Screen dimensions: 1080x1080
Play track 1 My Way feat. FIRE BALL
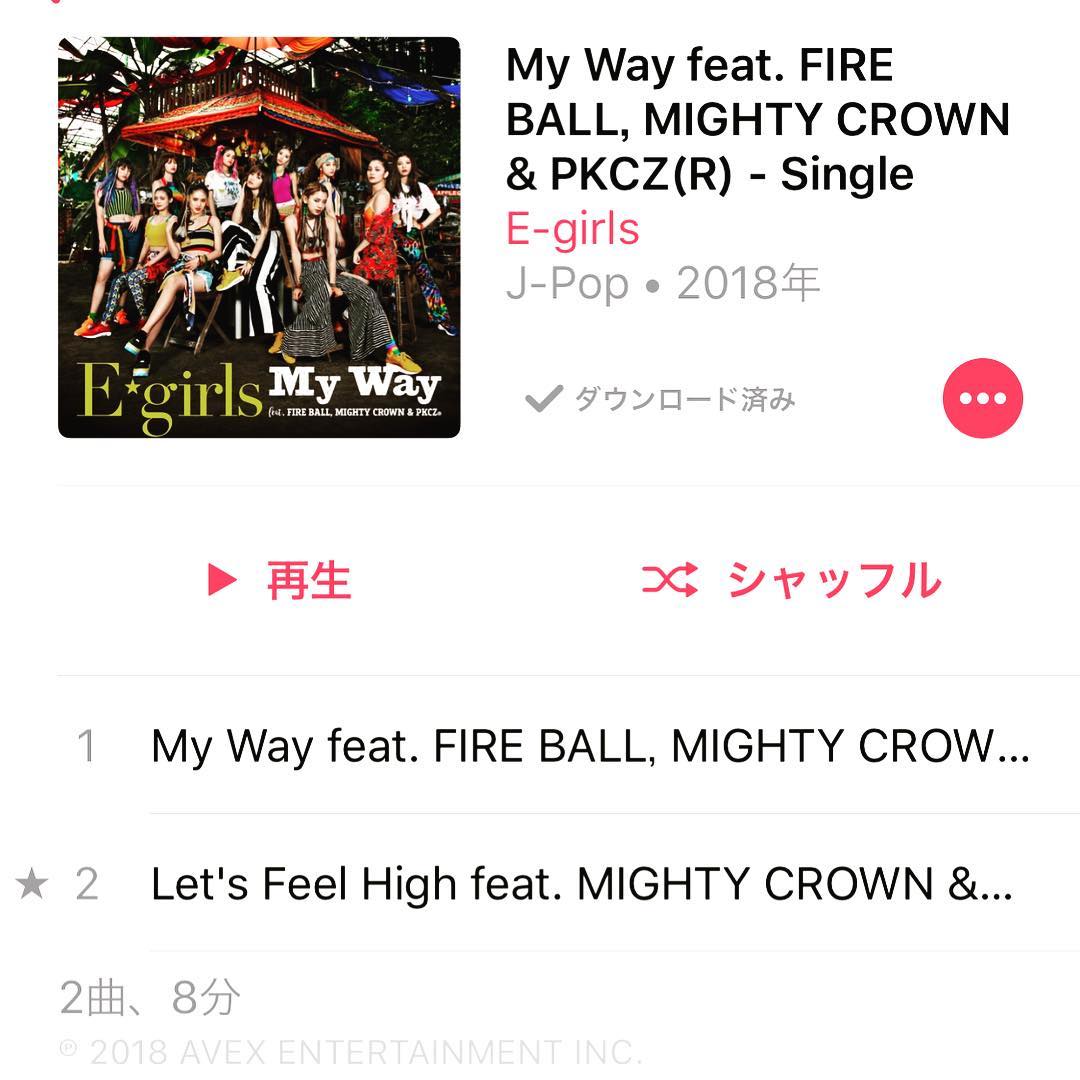coord(590,746)
